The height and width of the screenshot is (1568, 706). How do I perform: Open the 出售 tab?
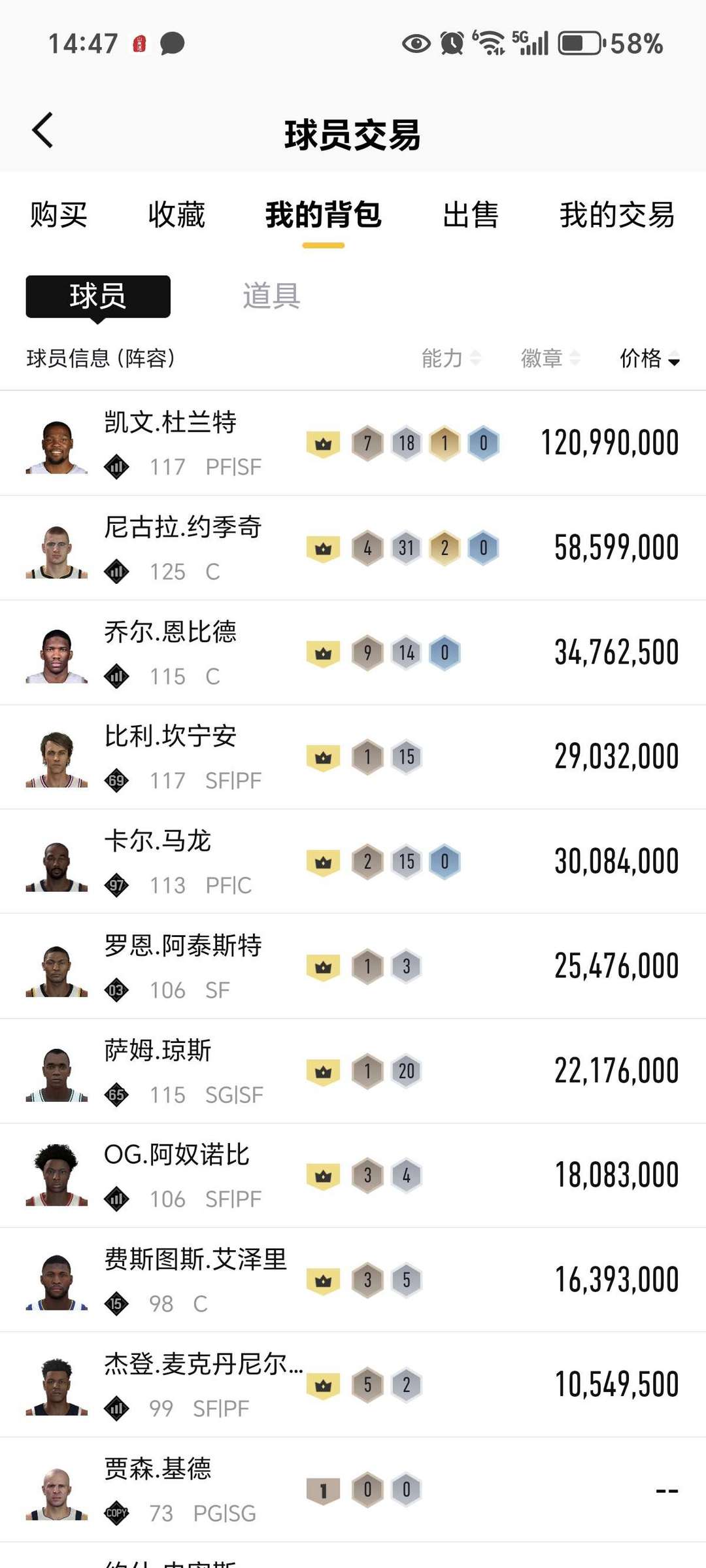[x=470, y=215]
